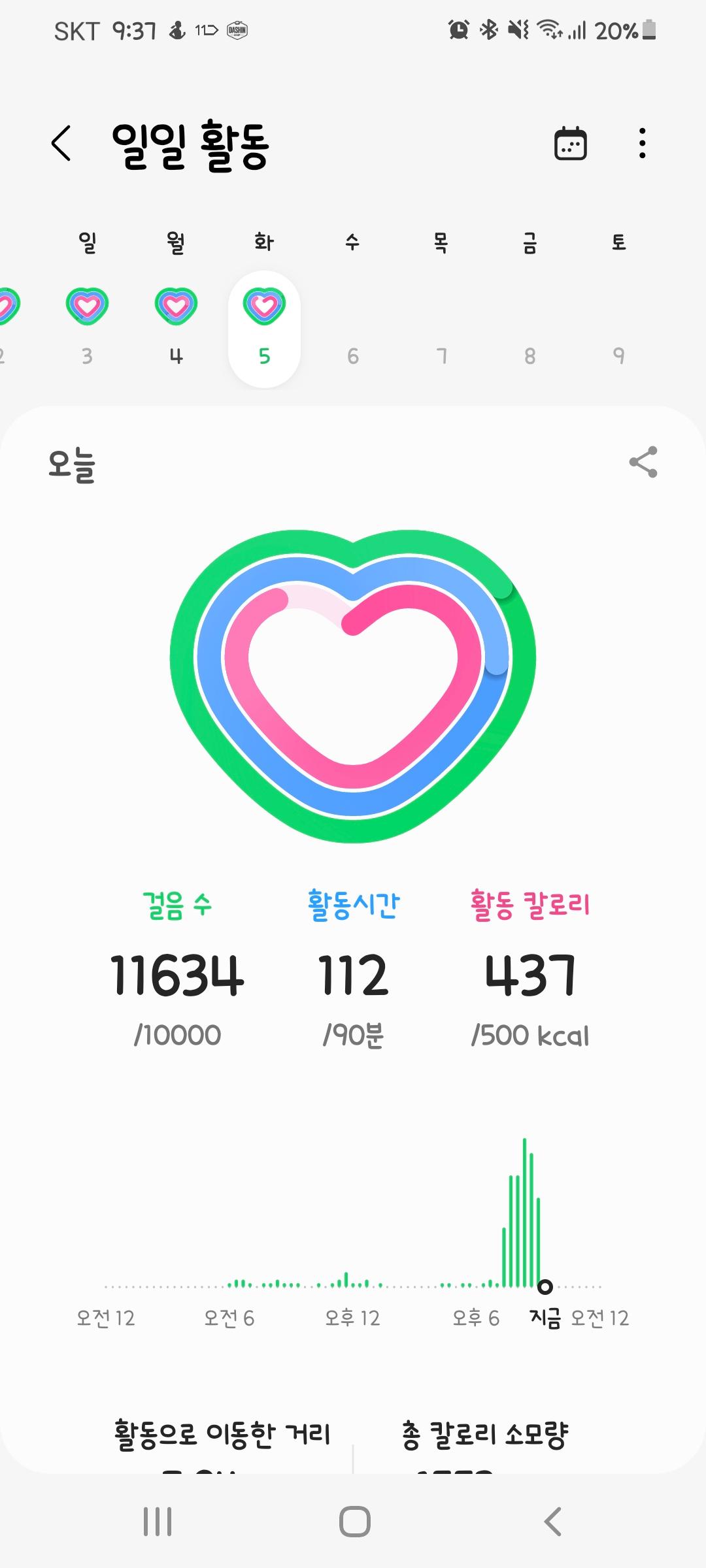706x1568 pixels.
Task: Go back from the 일일 활동 screen
Action: (x=61, y=144)
